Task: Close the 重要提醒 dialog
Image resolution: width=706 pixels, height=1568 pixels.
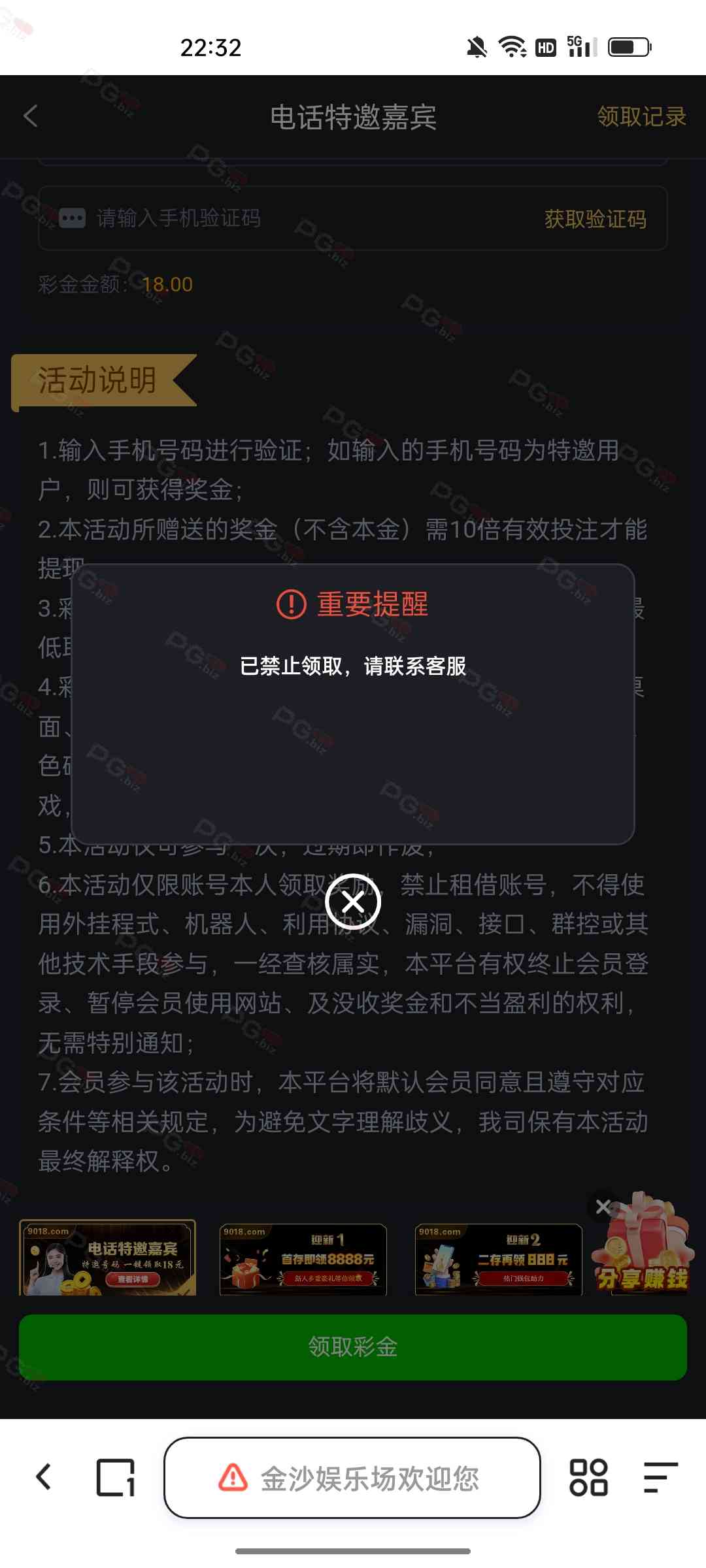Action: point(353,902)
